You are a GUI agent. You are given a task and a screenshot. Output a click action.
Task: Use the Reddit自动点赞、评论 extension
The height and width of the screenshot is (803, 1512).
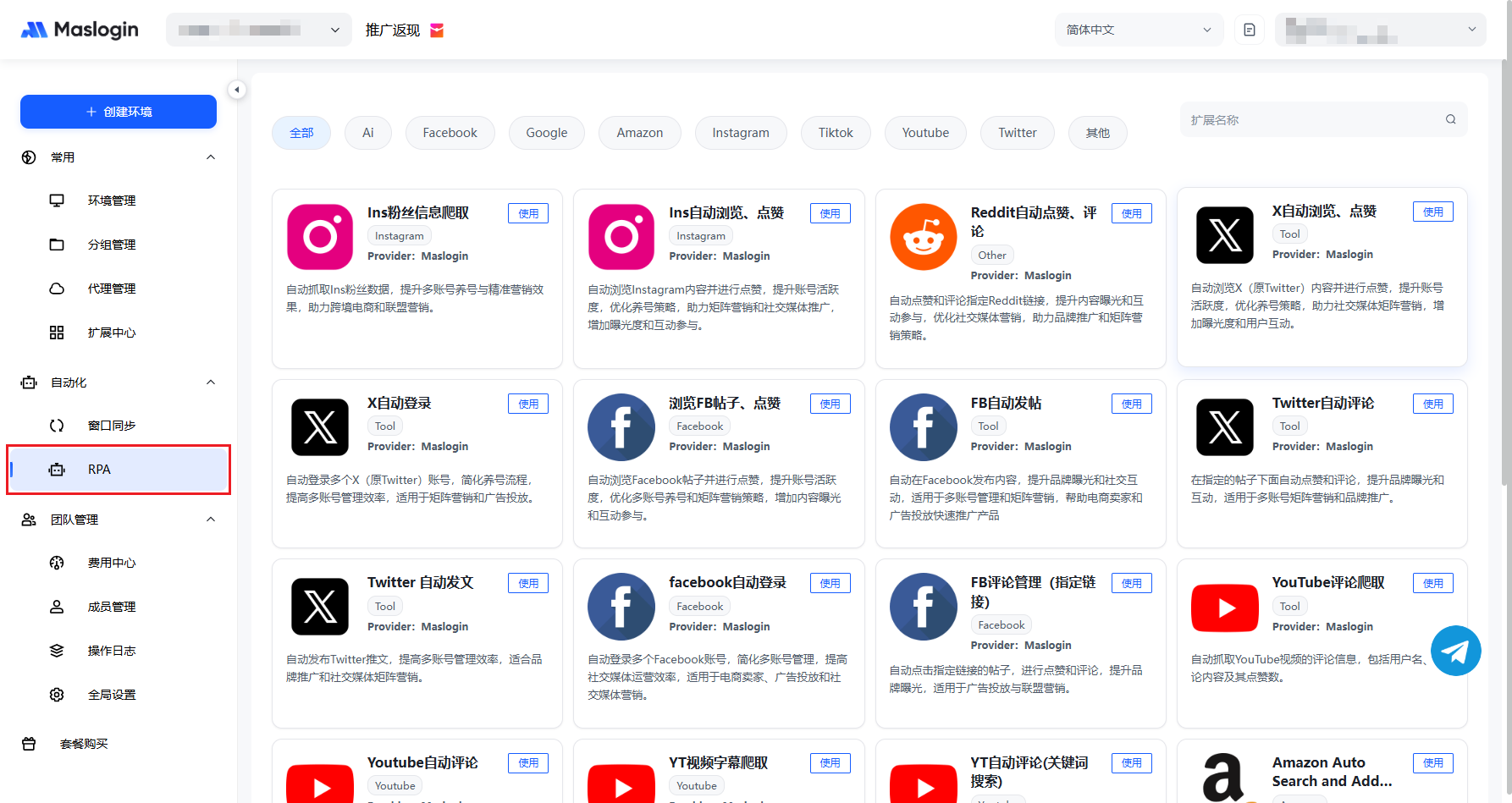click(1131, 213)
